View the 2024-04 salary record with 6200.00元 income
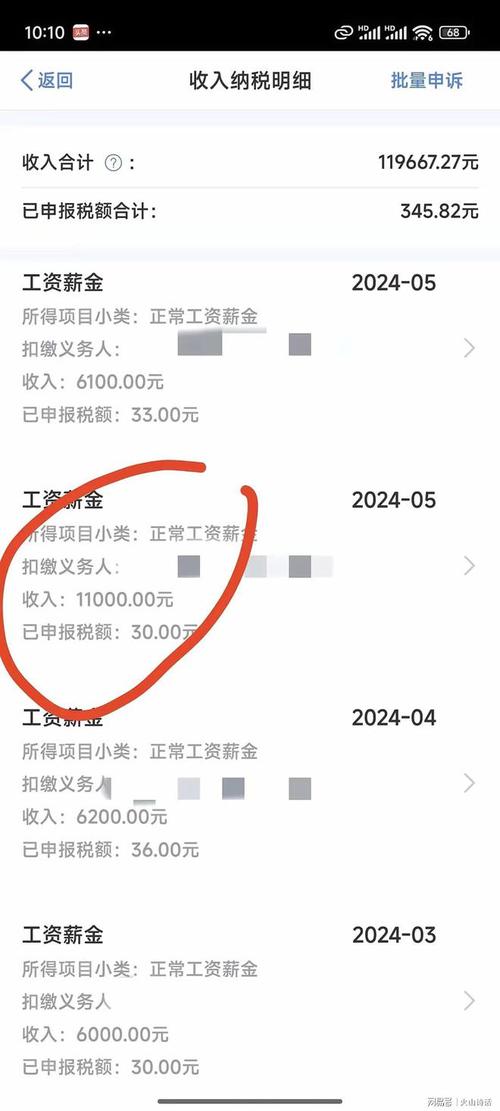 click(250, 783)
